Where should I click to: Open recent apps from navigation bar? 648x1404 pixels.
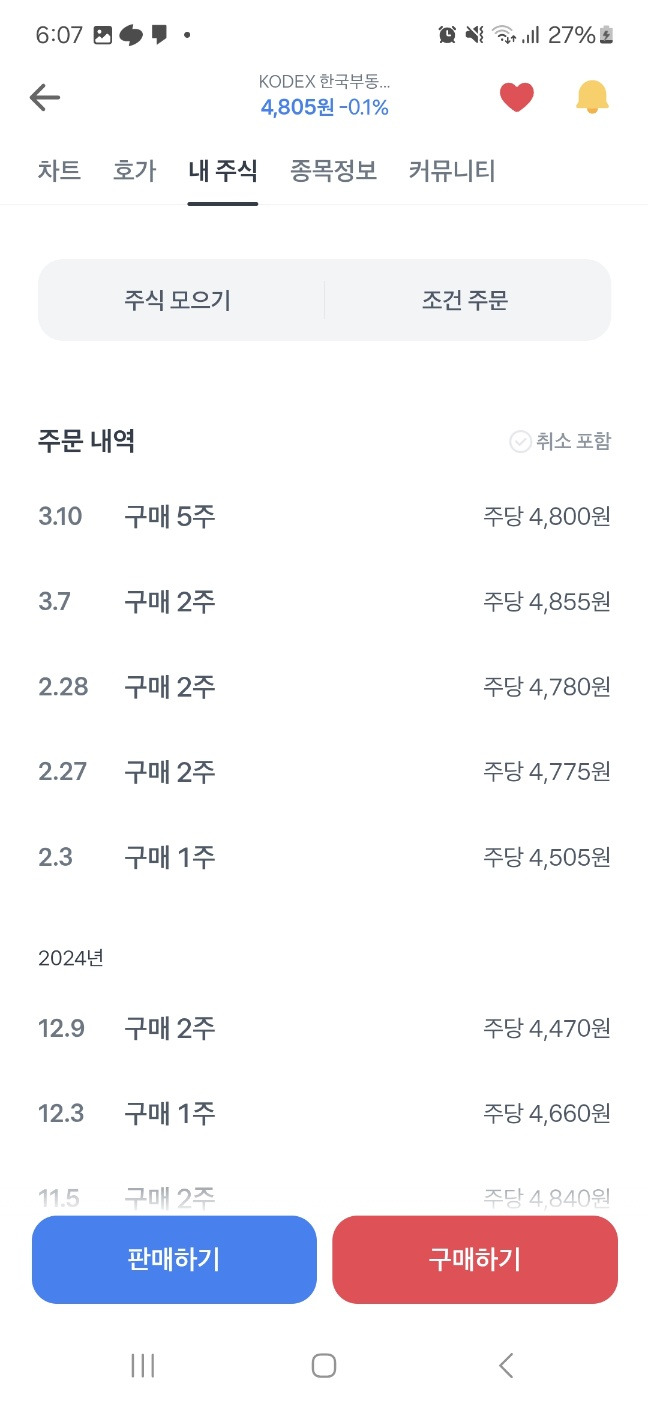click(x=143, y=1366)
